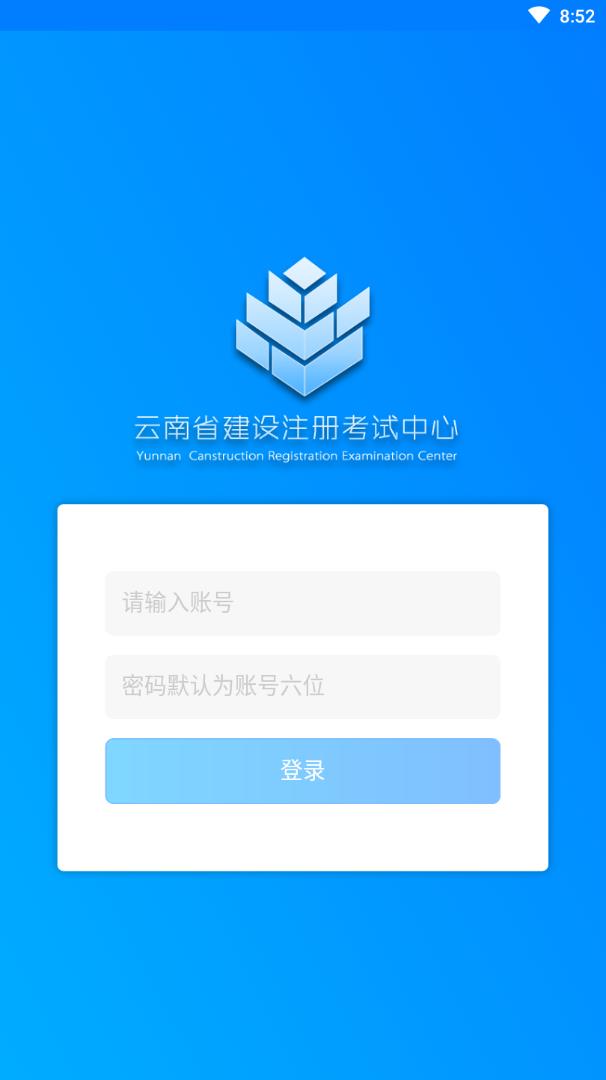Tap the 登录 login button
The width and height of the screenshot is (606, 1080).
pos(302,771)
